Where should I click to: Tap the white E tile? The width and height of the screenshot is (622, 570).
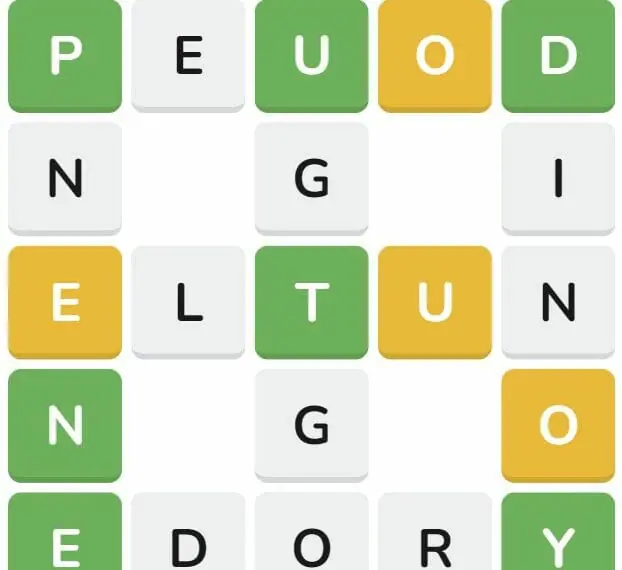coord(188,55)
